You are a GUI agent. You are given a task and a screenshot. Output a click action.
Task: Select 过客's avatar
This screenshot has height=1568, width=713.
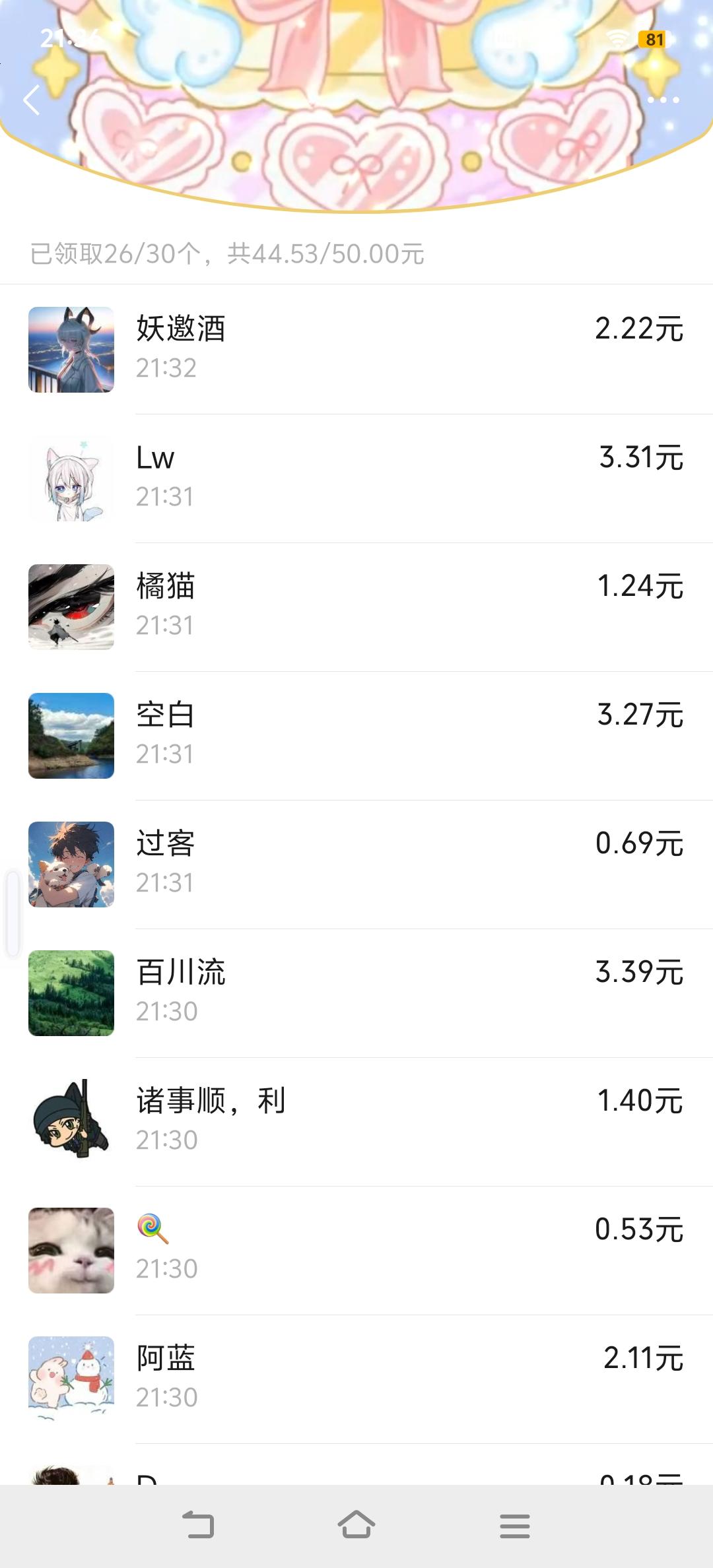pos(71,865)
